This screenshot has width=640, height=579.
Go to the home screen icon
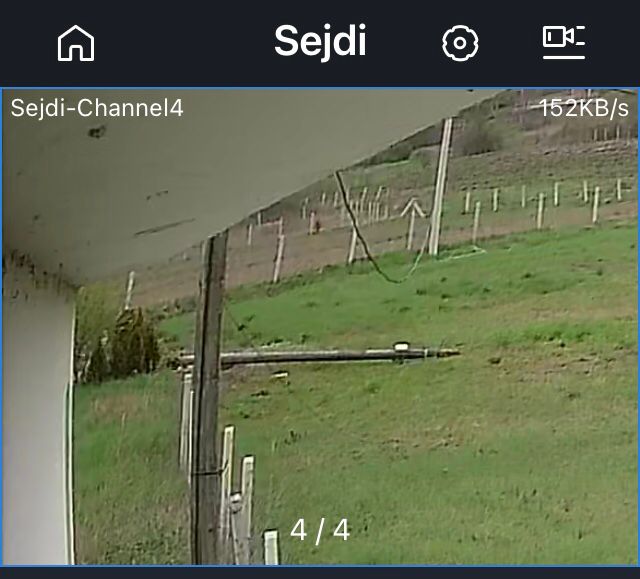pyautogui.click(x=76, y=43)
